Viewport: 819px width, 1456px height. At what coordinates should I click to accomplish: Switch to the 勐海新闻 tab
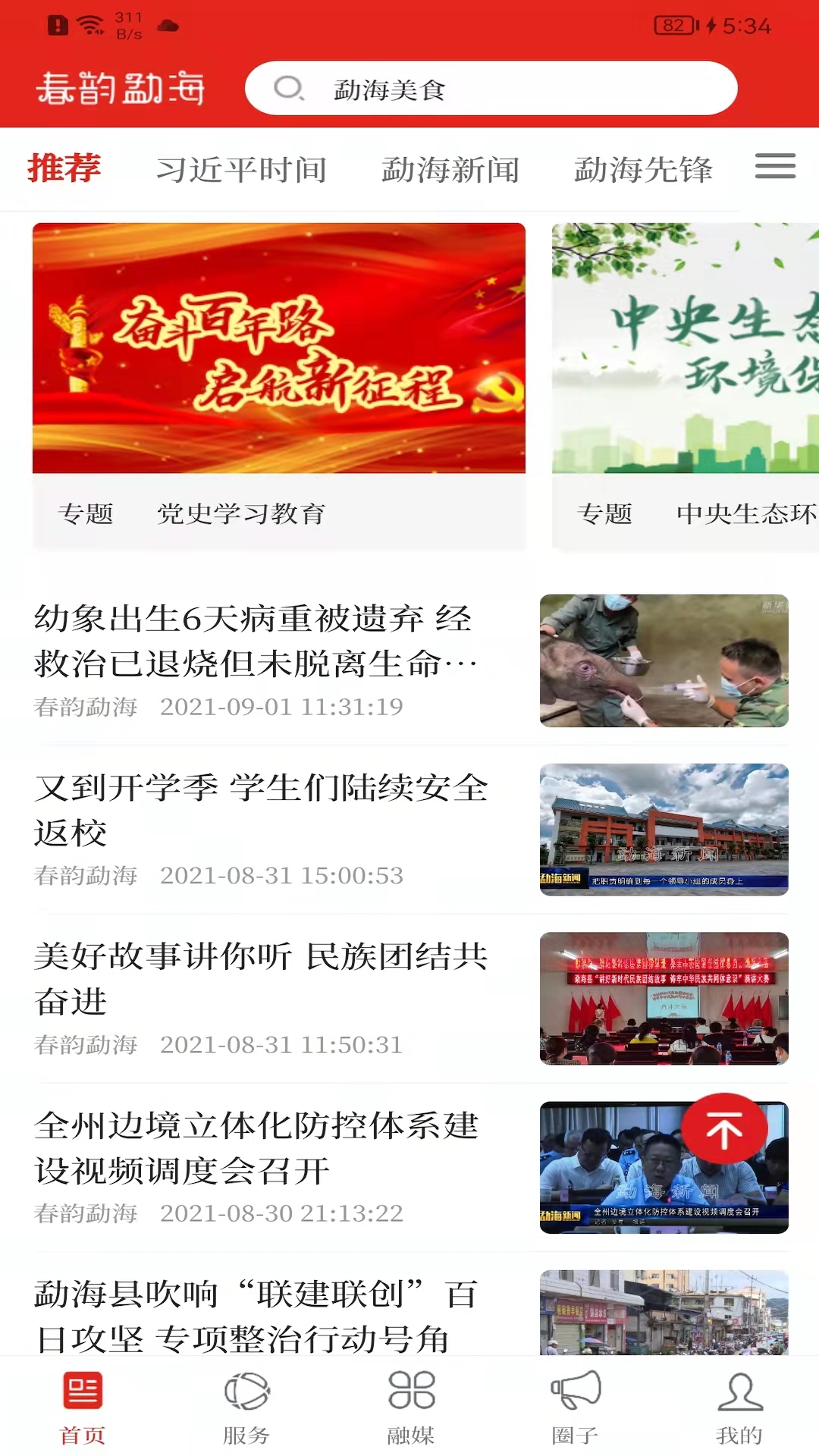click(x=450, y=168)
